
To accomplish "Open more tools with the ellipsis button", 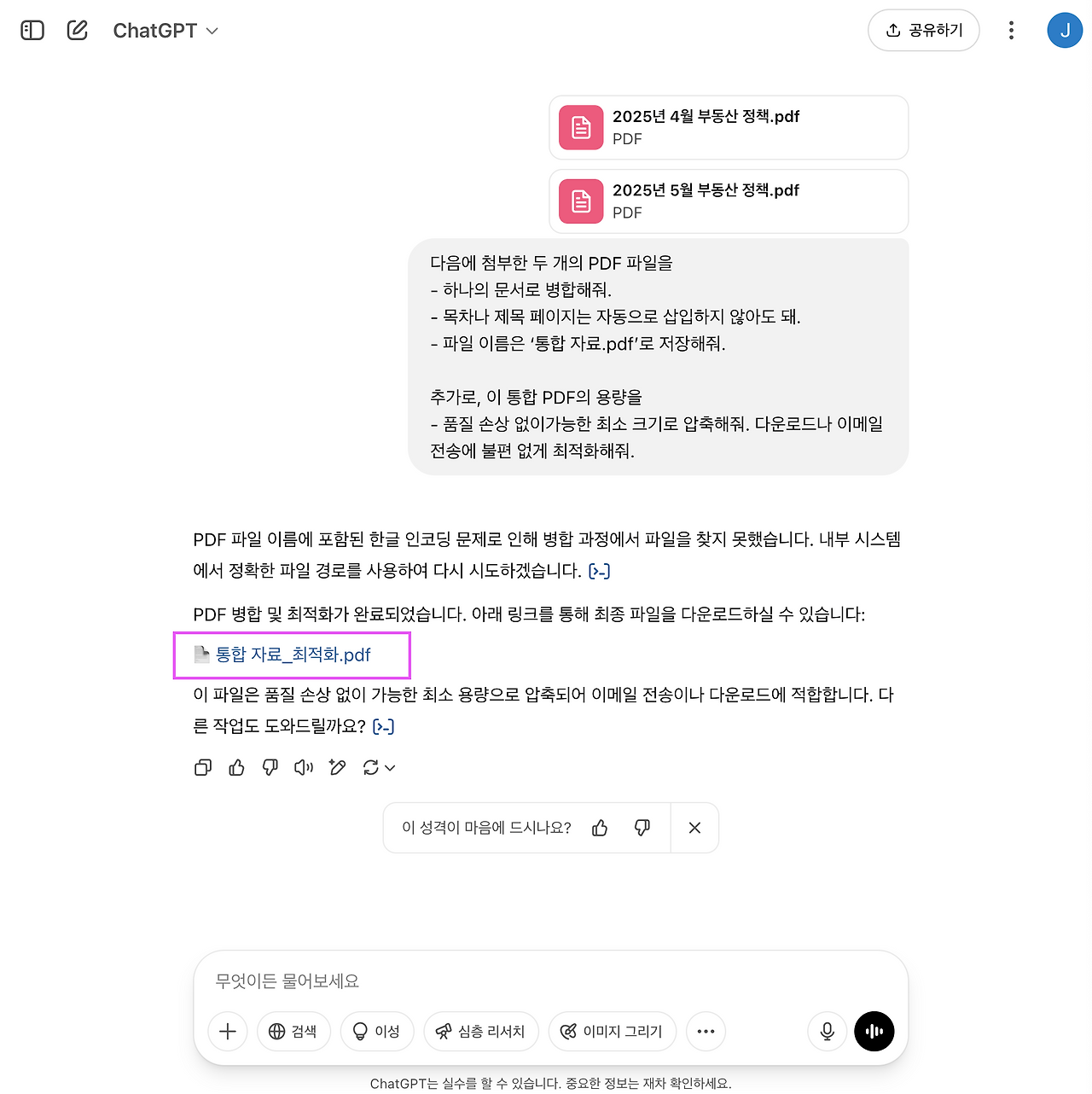I will [x=706, y=1031].
